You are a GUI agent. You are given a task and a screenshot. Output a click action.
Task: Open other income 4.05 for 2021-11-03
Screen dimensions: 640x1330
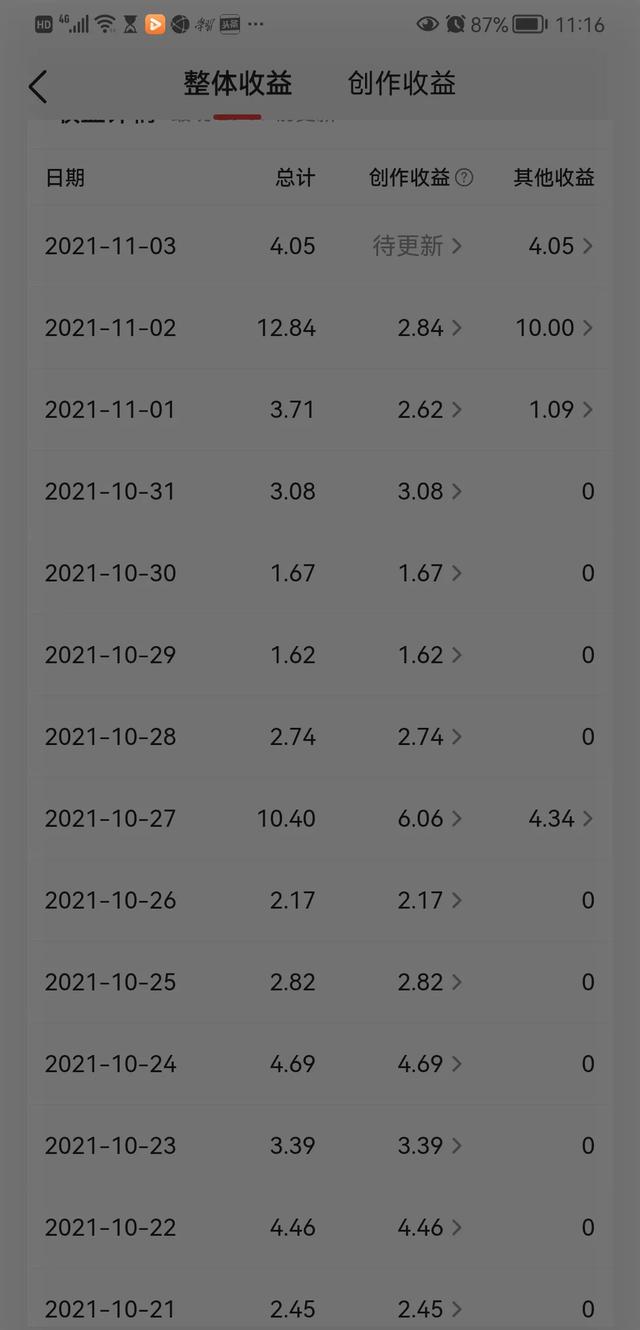pyautogui.click(x=560, y=246)
